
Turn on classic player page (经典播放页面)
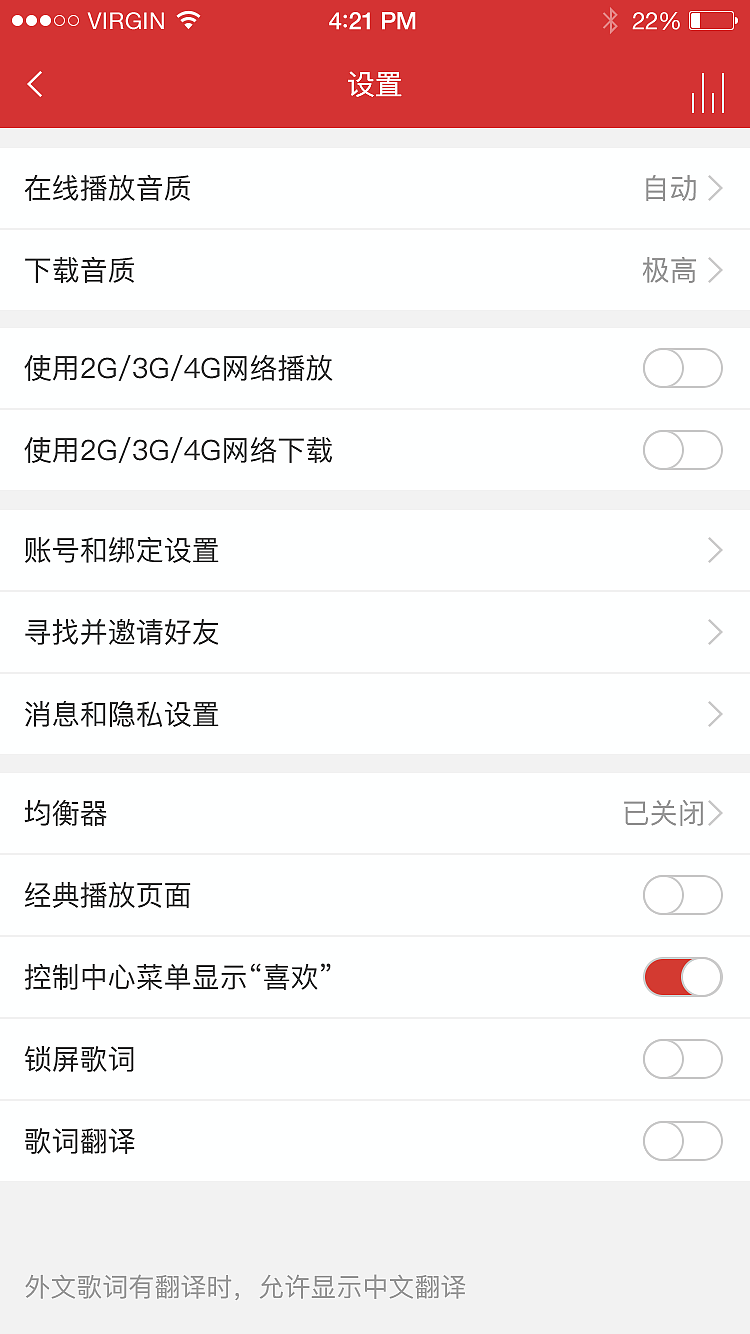click(x=682, y=895)
